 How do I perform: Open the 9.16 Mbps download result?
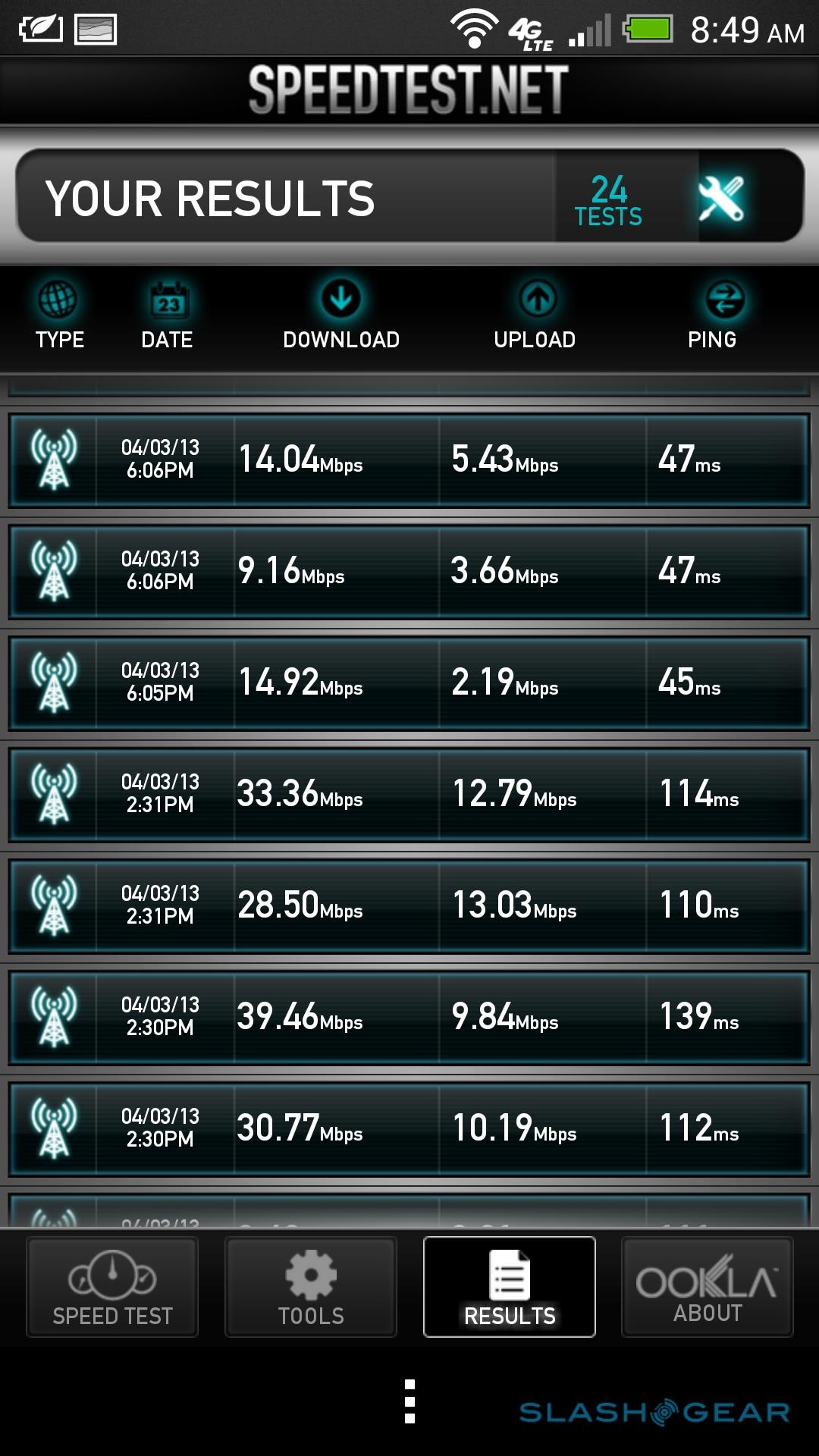[409, 571]
